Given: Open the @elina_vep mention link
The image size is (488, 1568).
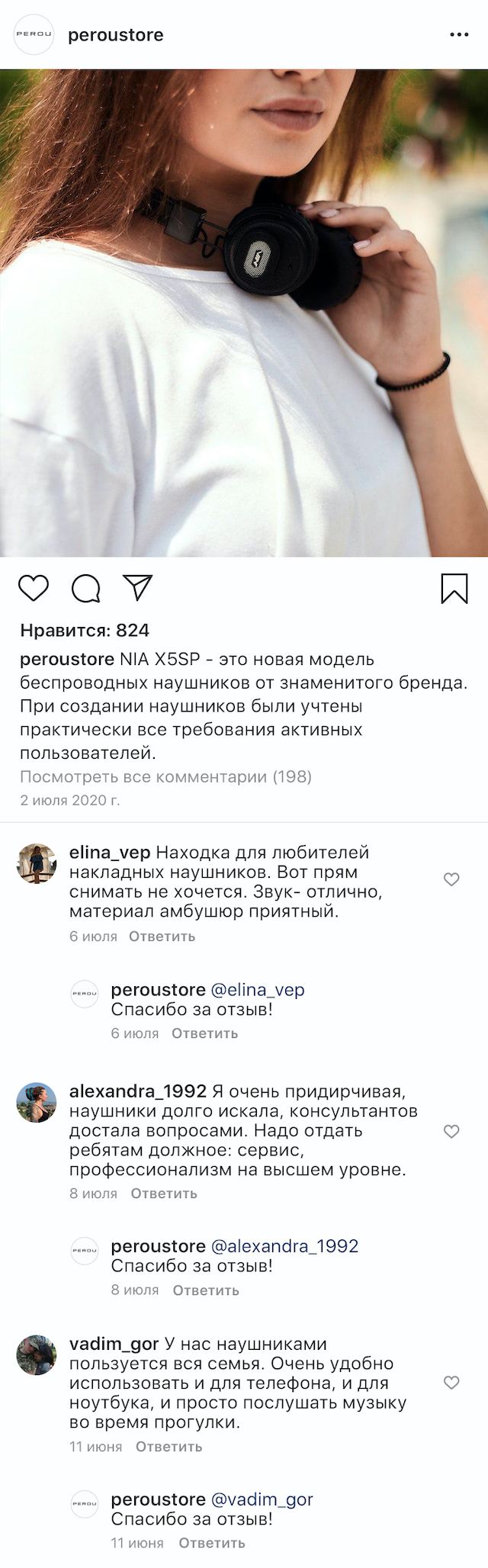Looking at the screenshot, I should tap(257, 989).
